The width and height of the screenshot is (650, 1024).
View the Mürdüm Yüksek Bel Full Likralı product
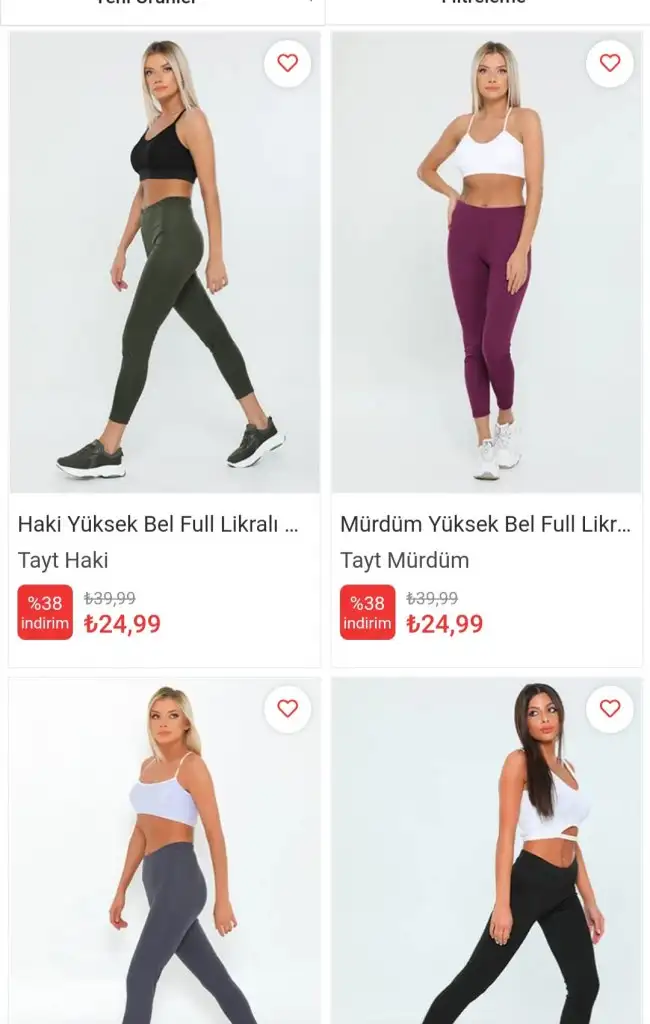tap(485, 524)
